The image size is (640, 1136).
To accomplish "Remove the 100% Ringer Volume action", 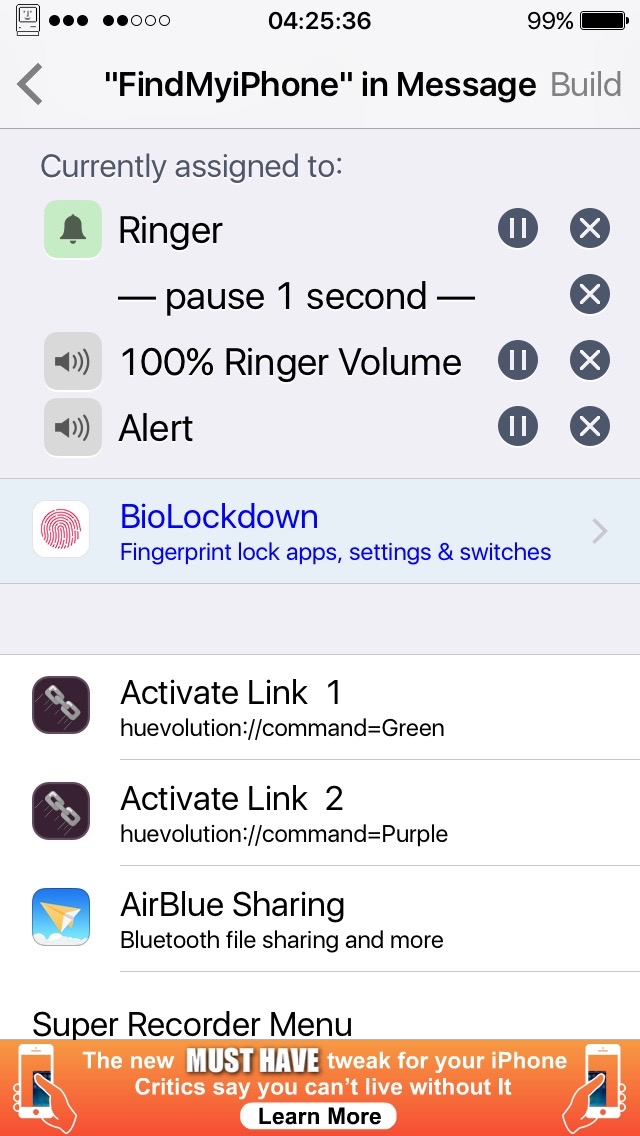I will click(x=589, y=361).
